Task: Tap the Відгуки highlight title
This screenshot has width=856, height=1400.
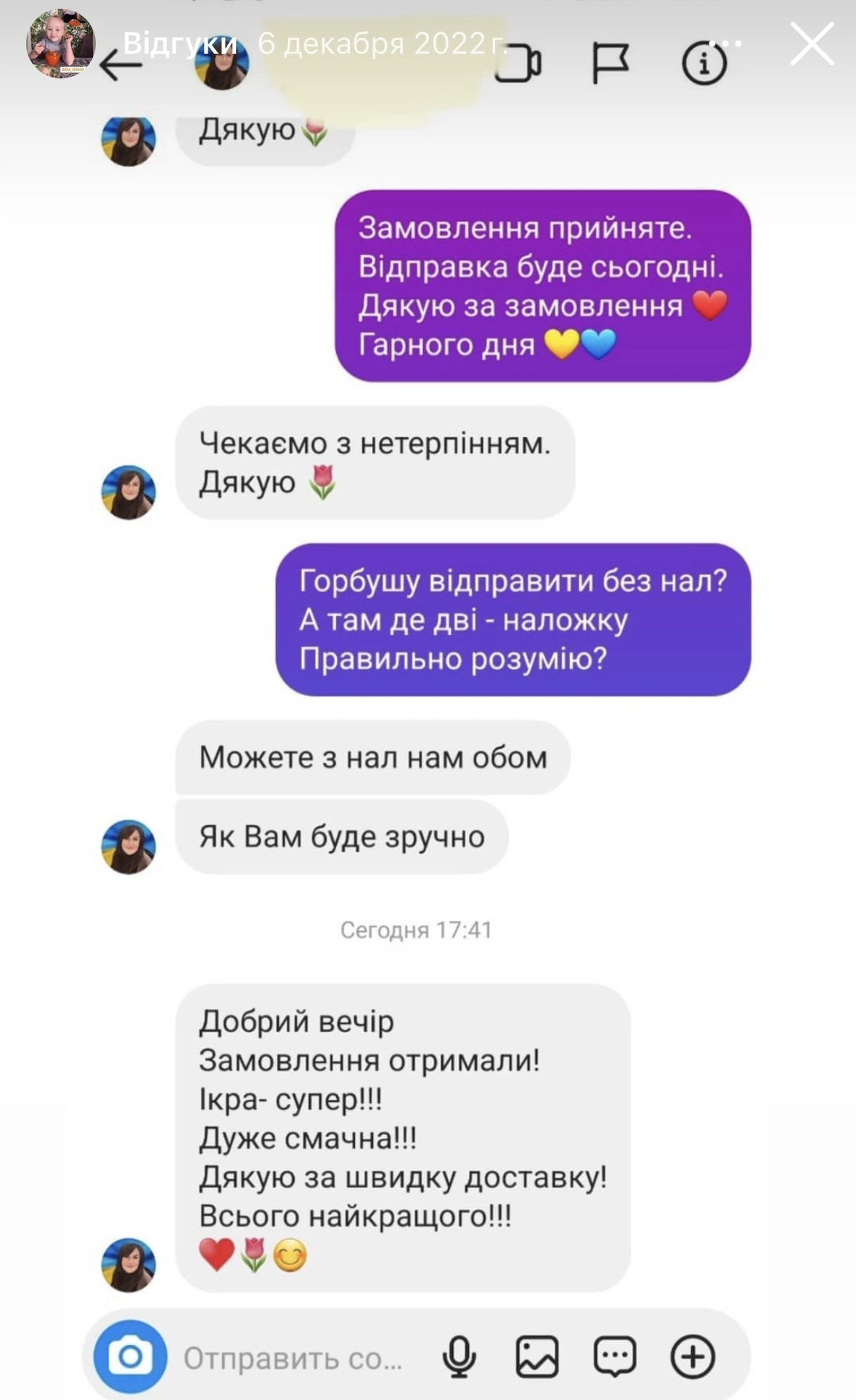Action: point(180,44)
